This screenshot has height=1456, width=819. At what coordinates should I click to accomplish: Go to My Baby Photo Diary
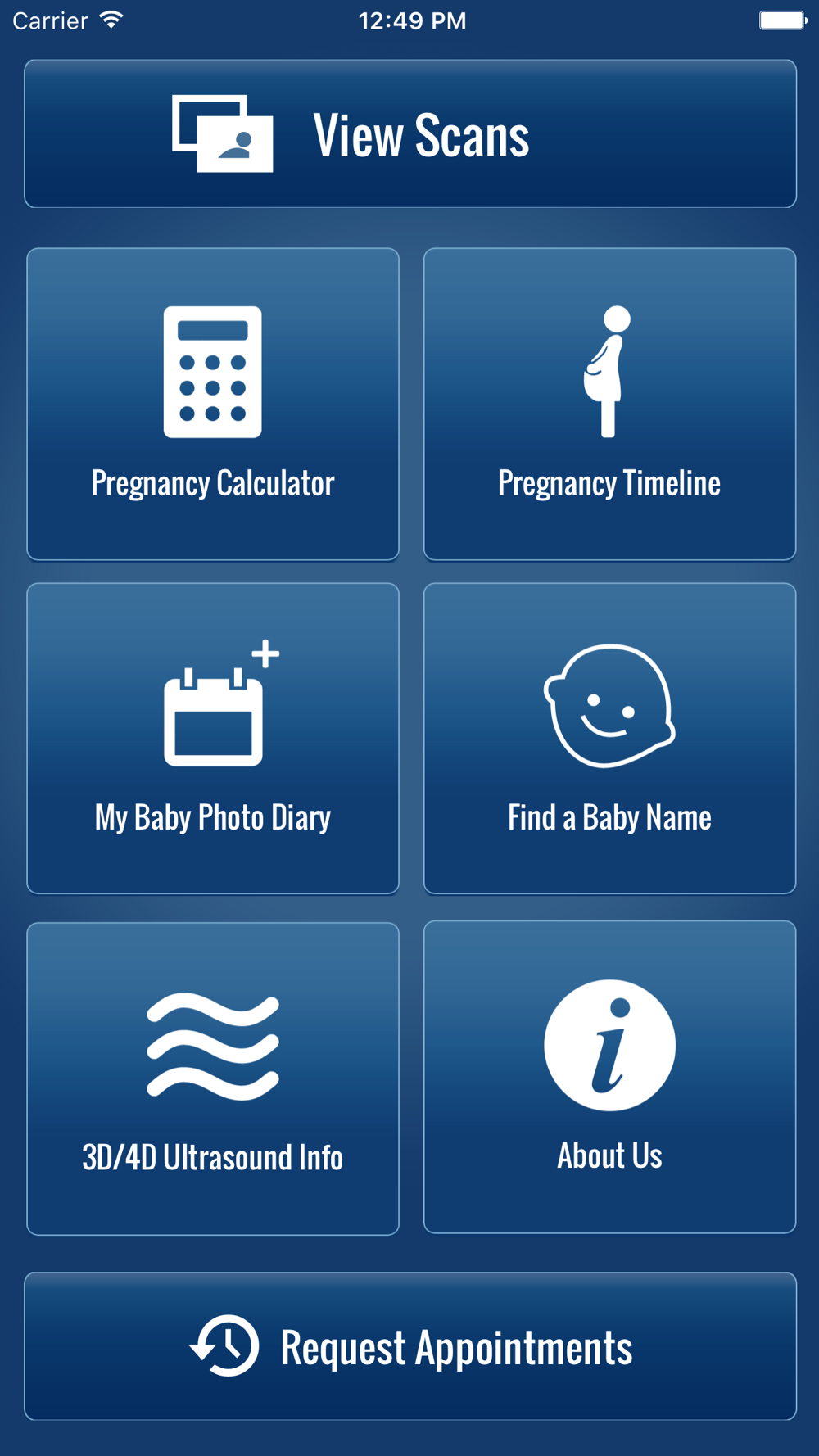click(213, 739)
